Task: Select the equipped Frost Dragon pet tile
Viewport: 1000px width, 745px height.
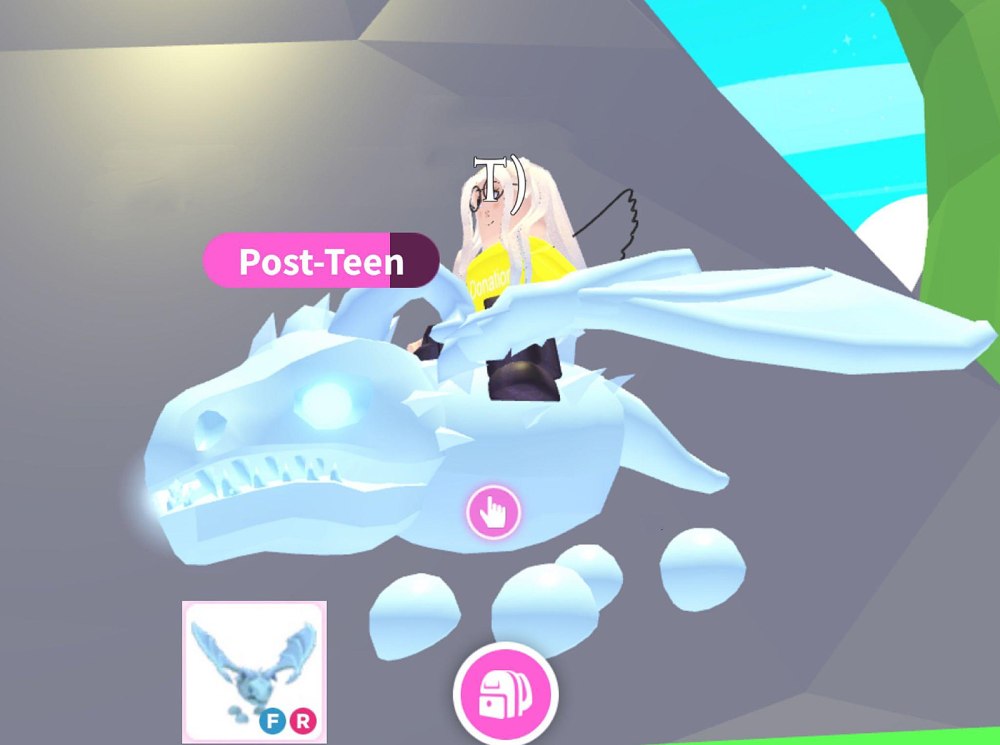Action: point(255,670)
